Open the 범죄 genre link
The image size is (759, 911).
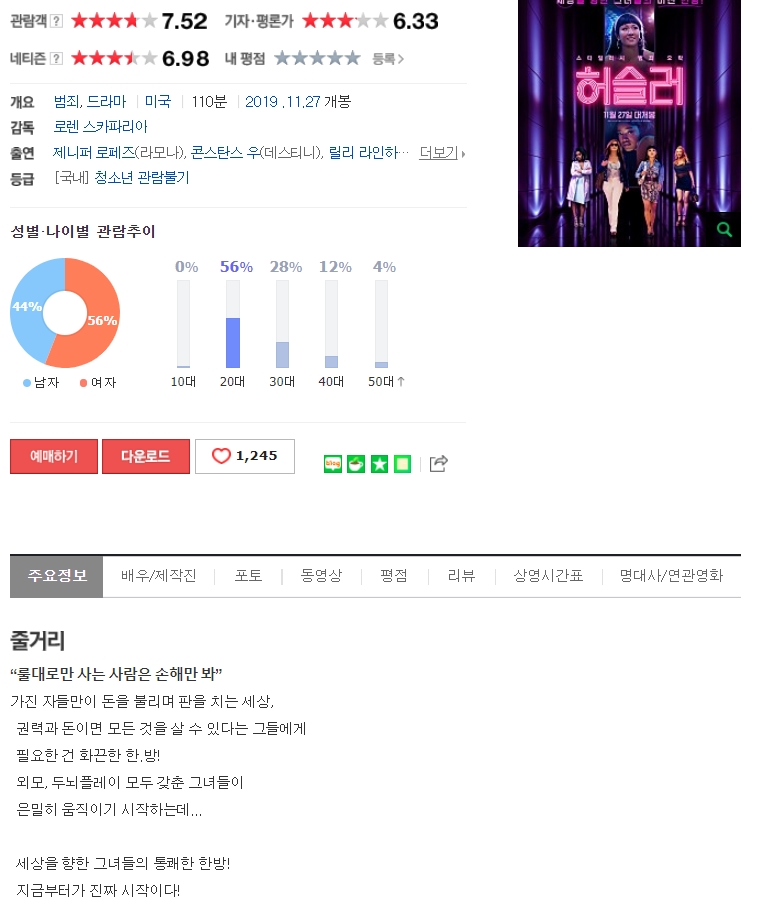tap(66, 101)
